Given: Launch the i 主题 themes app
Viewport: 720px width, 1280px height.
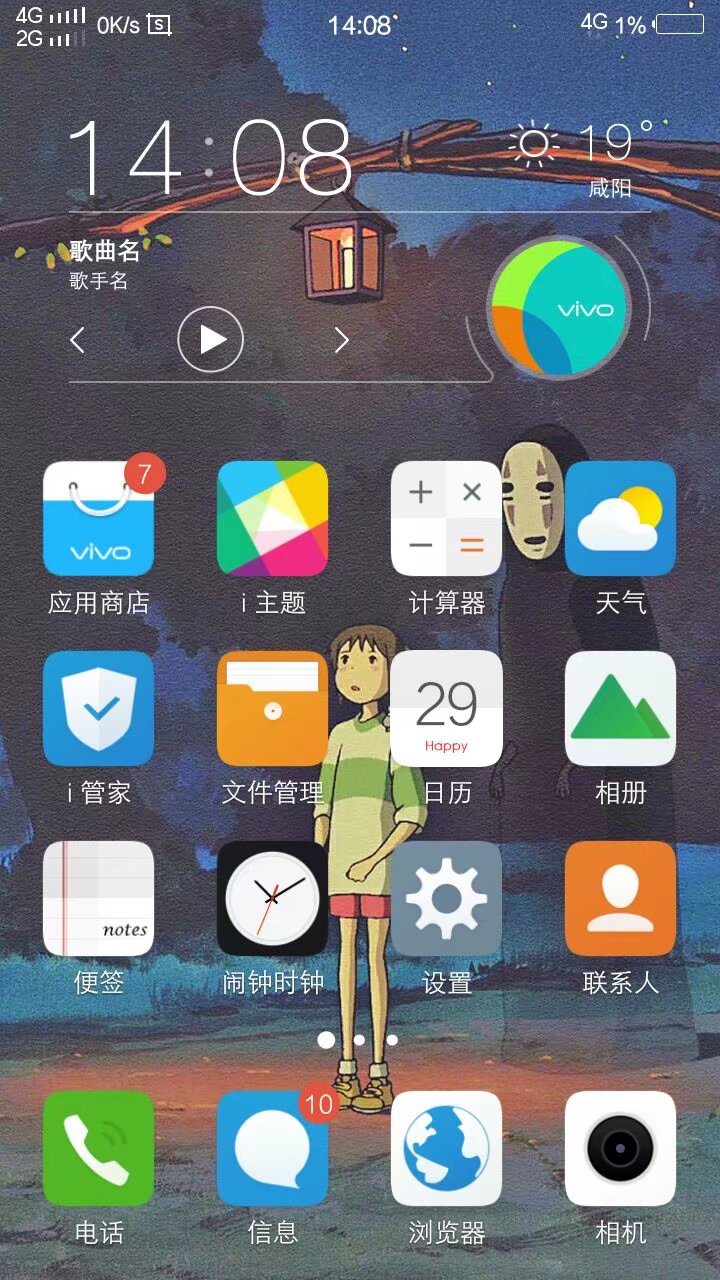Looking at the screenshot, I should [272, 518].
